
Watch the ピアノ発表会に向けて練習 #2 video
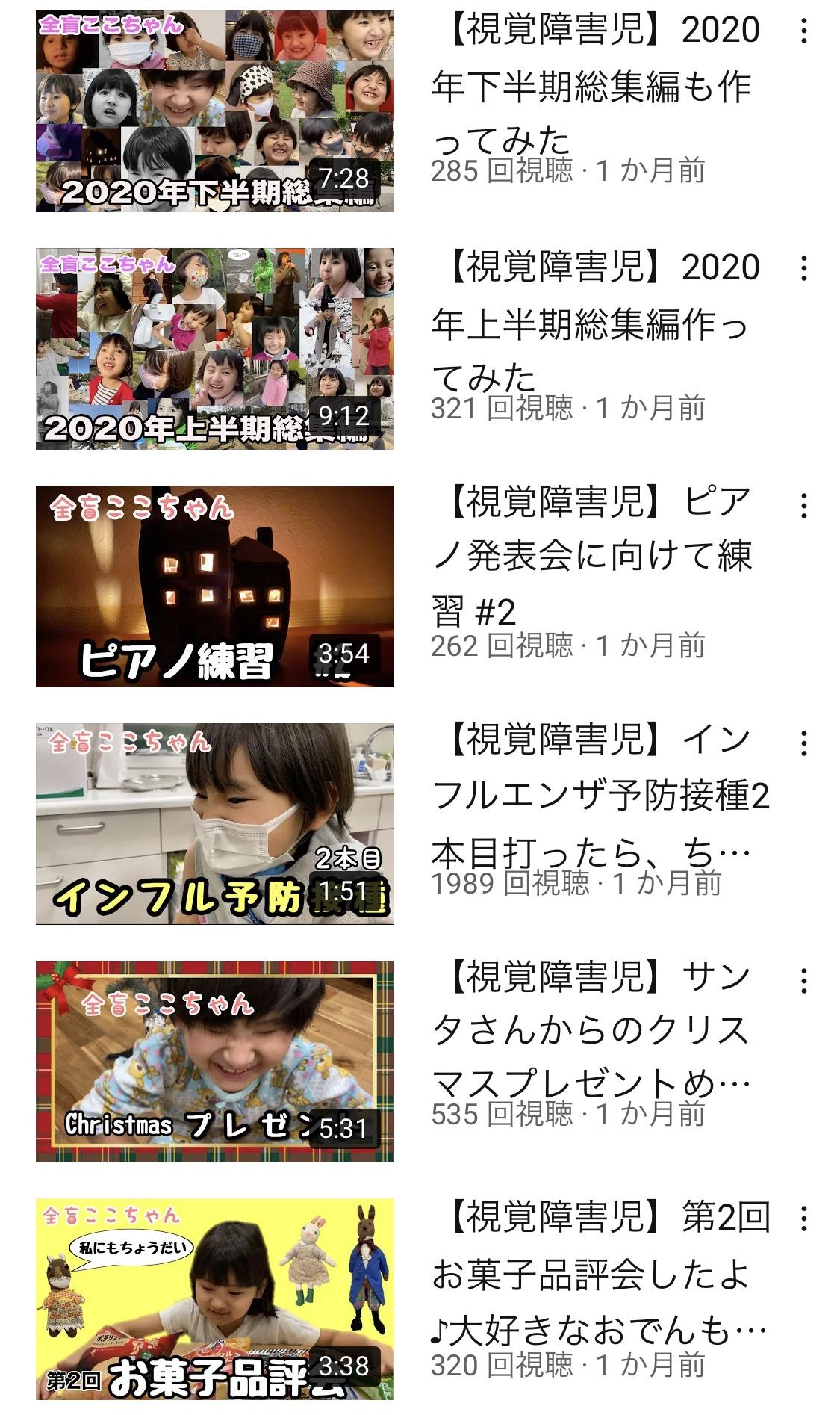coord(215,586)
